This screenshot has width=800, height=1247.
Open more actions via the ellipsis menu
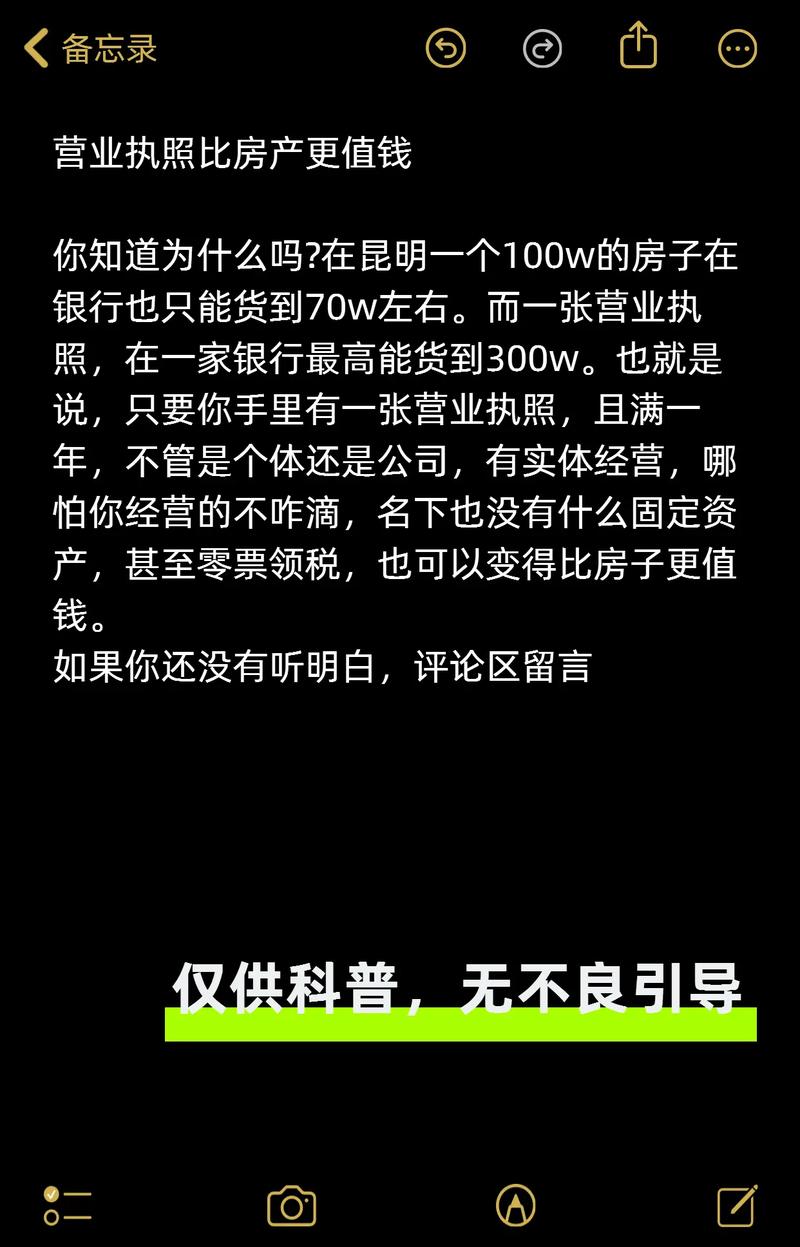pyautogui.click(x=736, y=48)
